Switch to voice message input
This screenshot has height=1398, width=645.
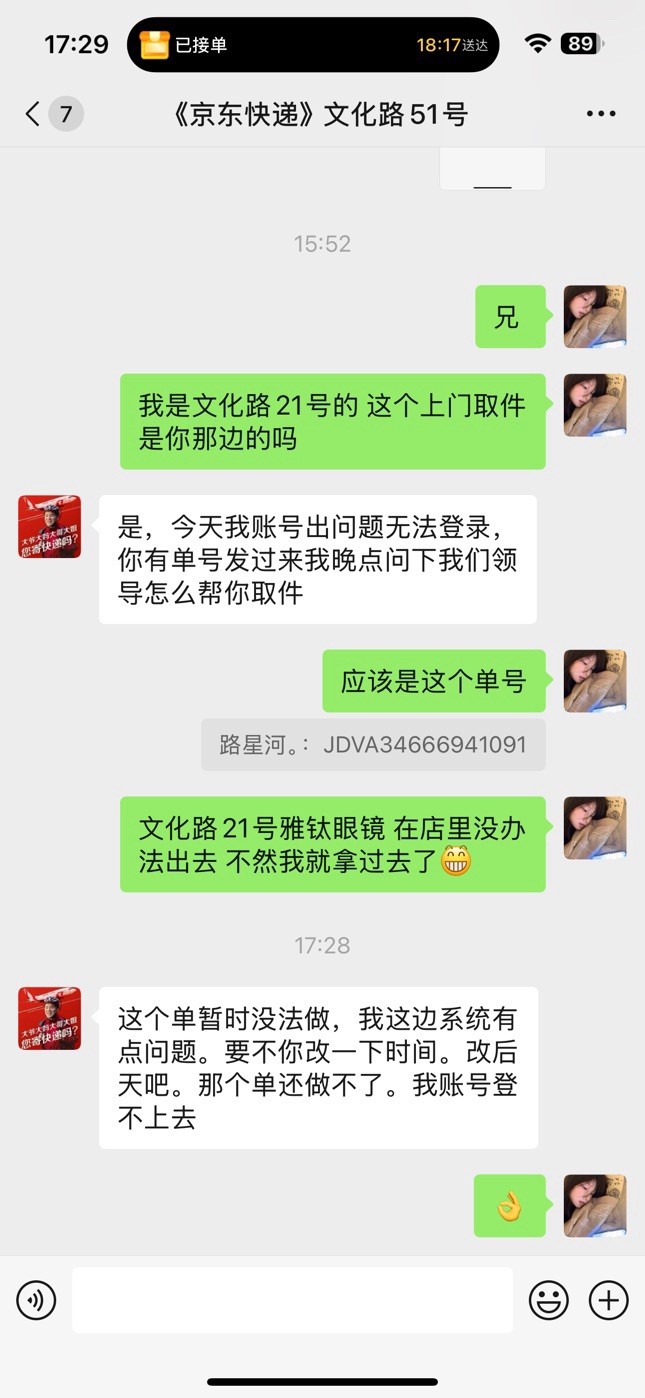tap(36, 1300)
